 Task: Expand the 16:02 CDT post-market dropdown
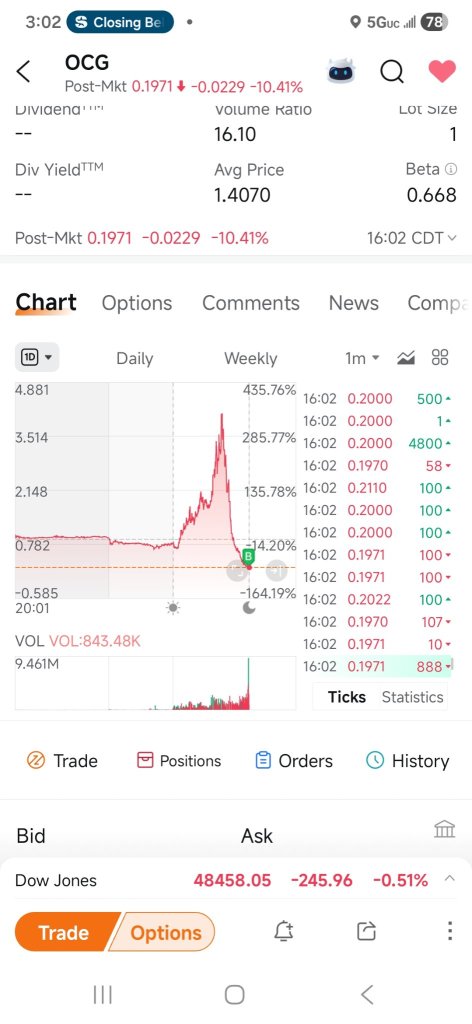point(411,238)
